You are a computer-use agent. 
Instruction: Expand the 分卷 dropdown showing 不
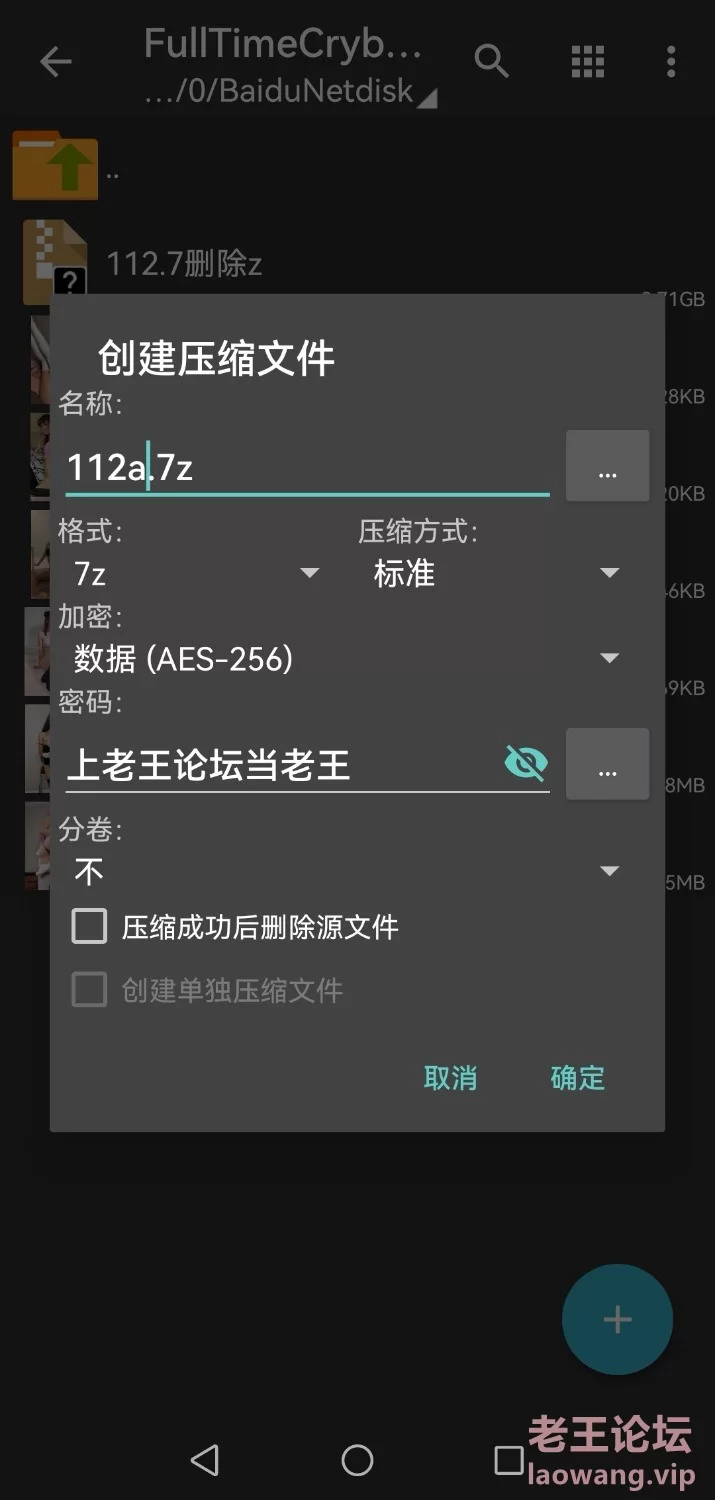coord(345,871)
